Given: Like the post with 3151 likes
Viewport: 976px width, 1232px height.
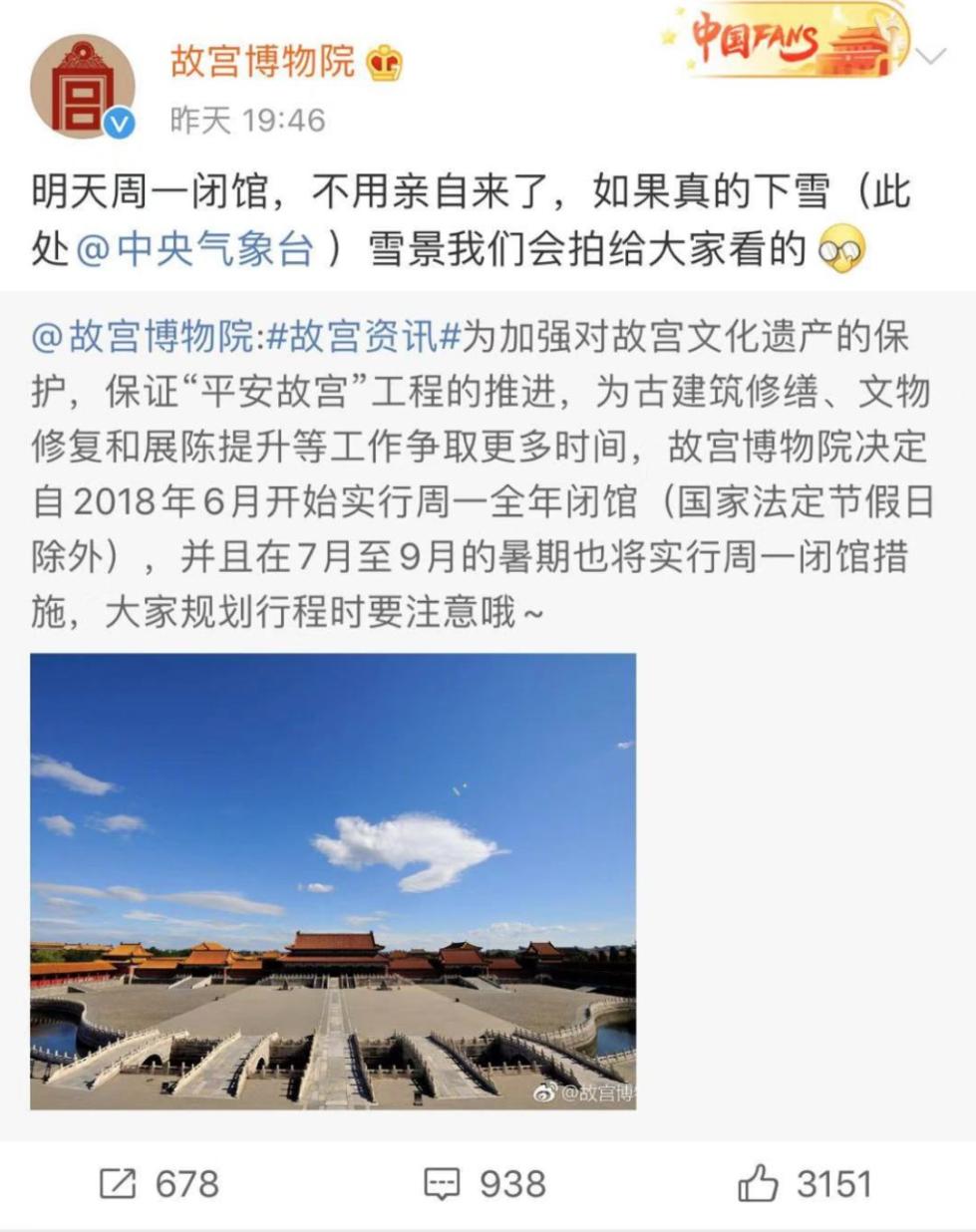Looking at the screenshot, I should [805, 1183].
